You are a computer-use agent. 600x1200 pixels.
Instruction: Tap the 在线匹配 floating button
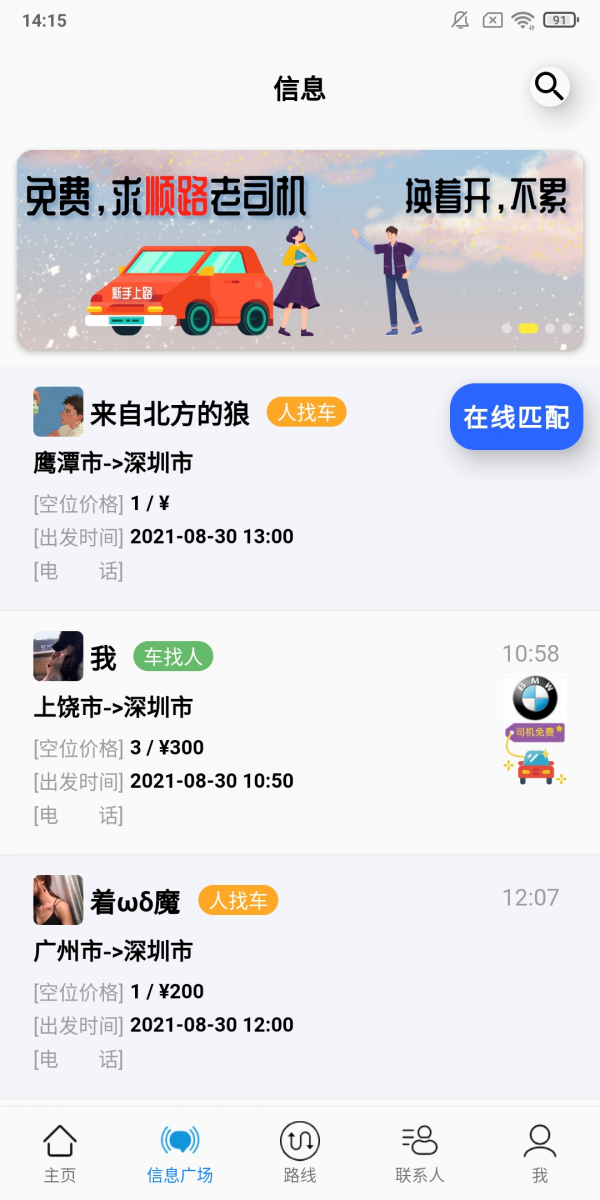516,417
